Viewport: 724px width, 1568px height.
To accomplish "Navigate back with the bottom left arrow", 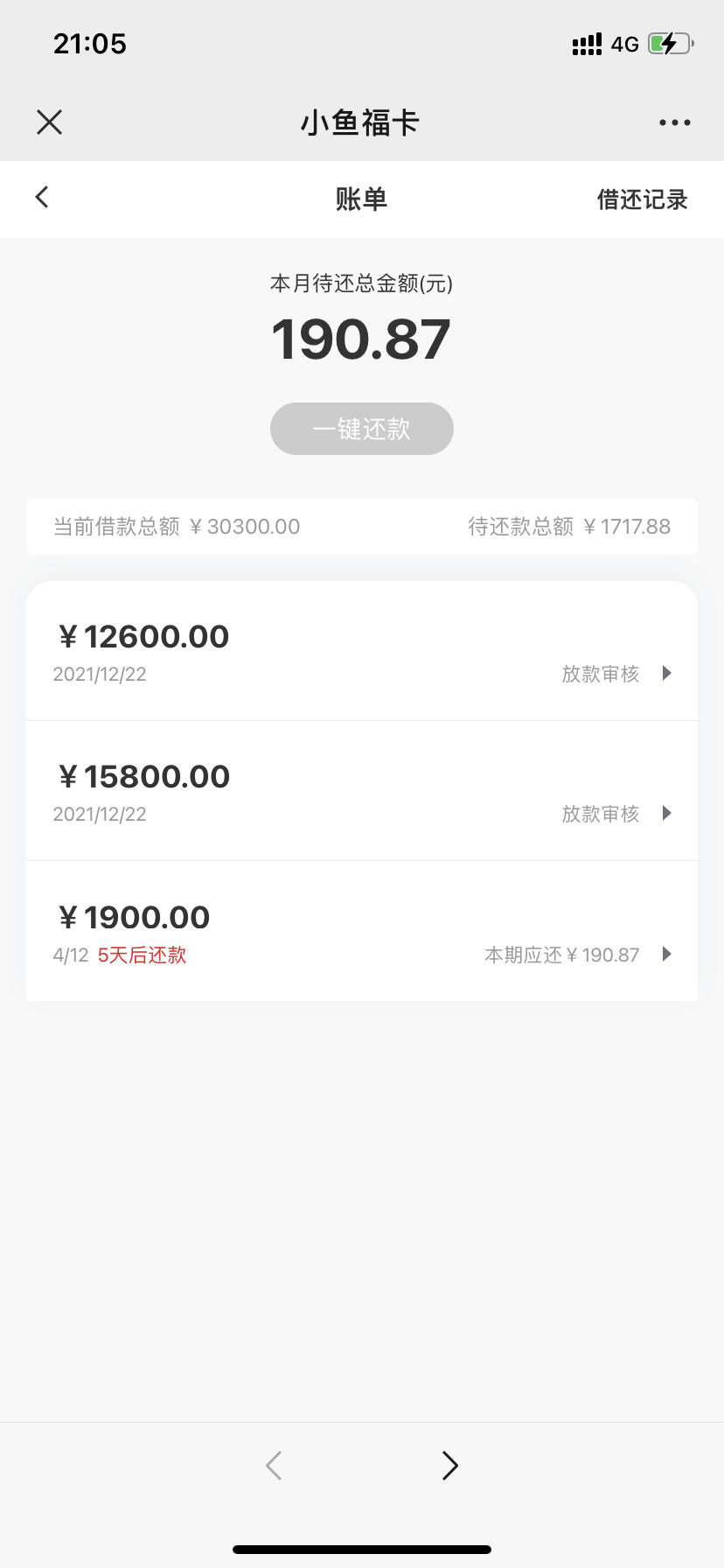I will [274, 1466].
